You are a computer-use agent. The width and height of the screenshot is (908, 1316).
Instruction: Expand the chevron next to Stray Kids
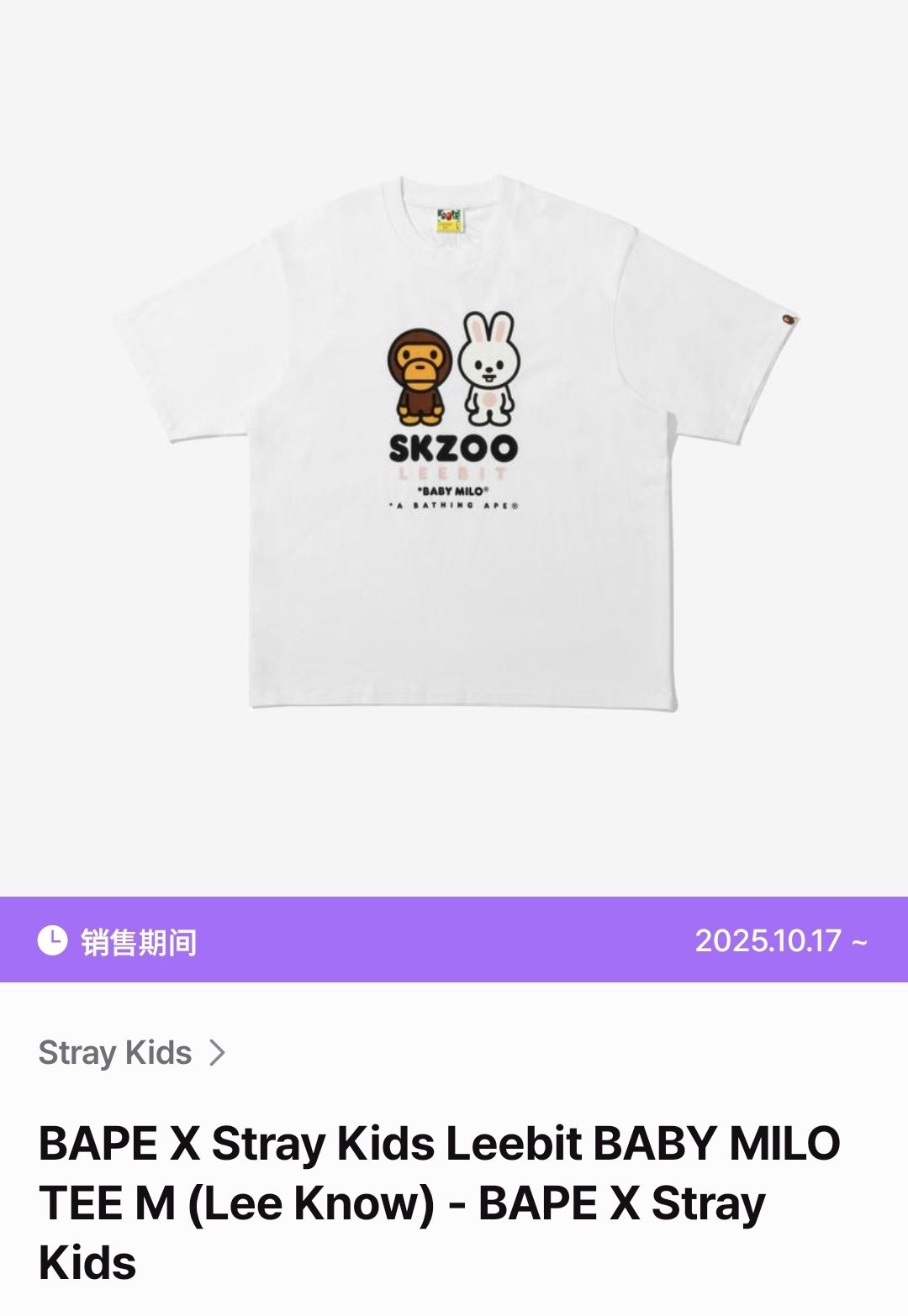[x=218, y=1050]
